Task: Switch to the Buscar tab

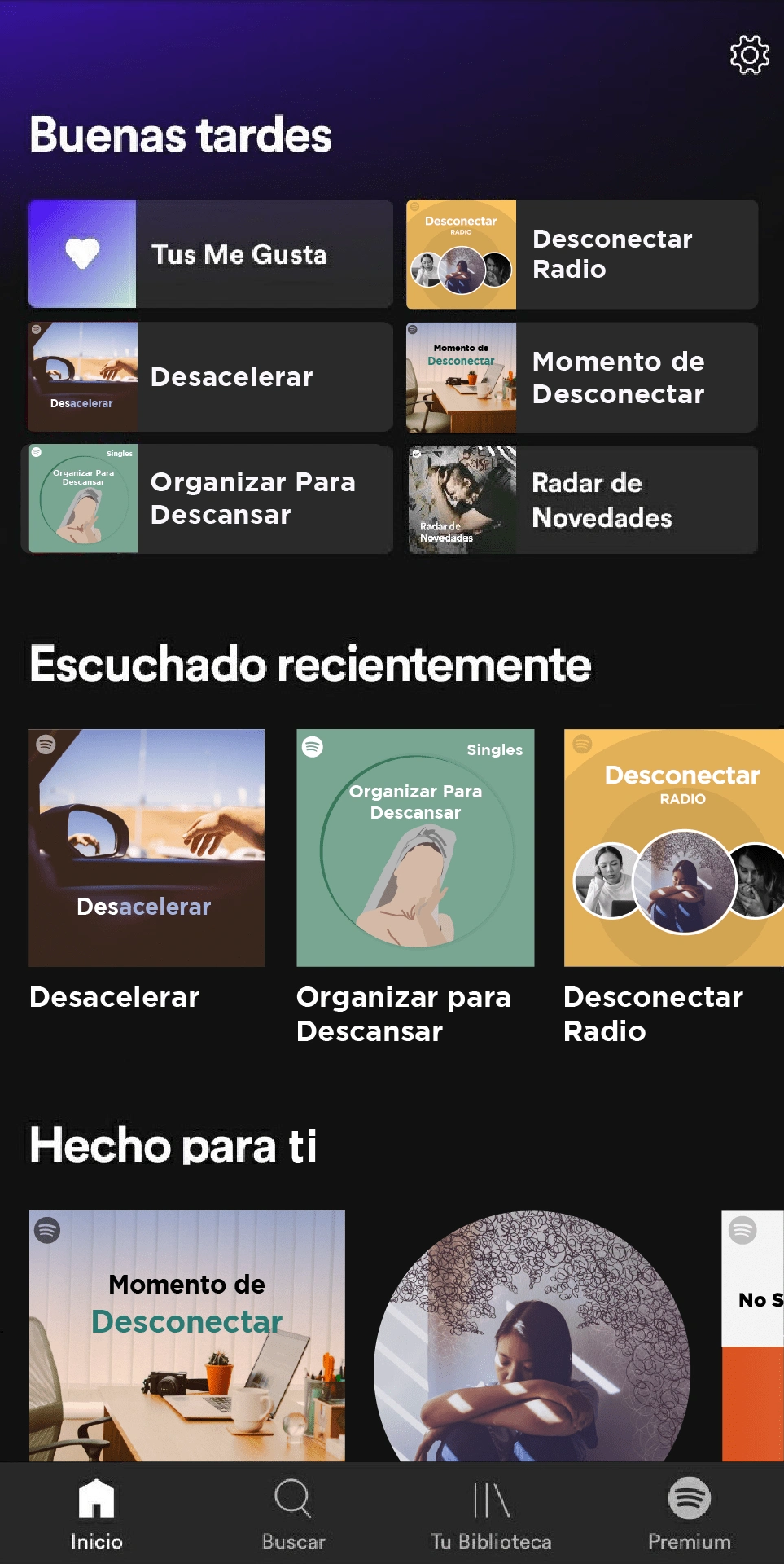Action: pyautogui.click(x=293, y=1514)
